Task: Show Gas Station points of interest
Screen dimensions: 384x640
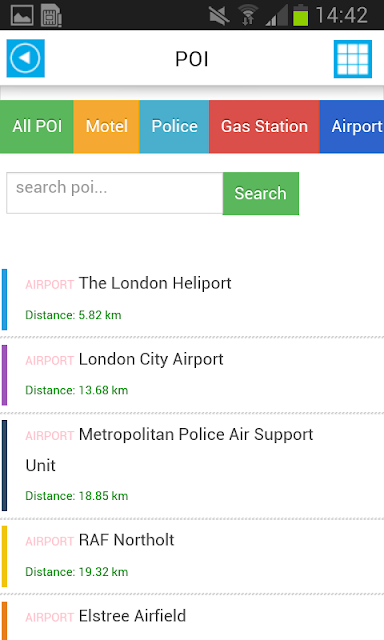Action: (x=264, y=127)
